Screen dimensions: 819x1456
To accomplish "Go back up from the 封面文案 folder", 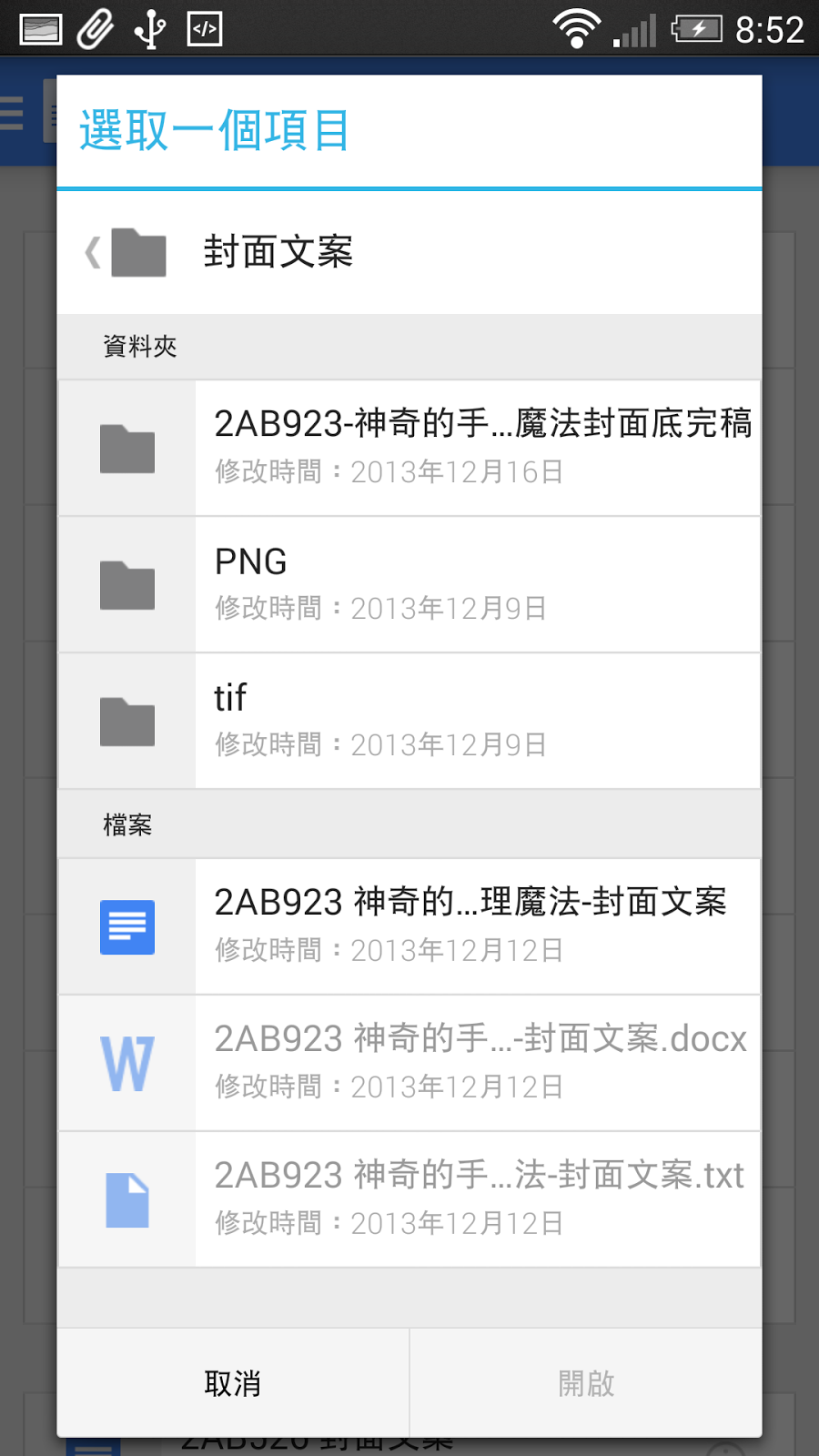I will (x=127, y=252).
